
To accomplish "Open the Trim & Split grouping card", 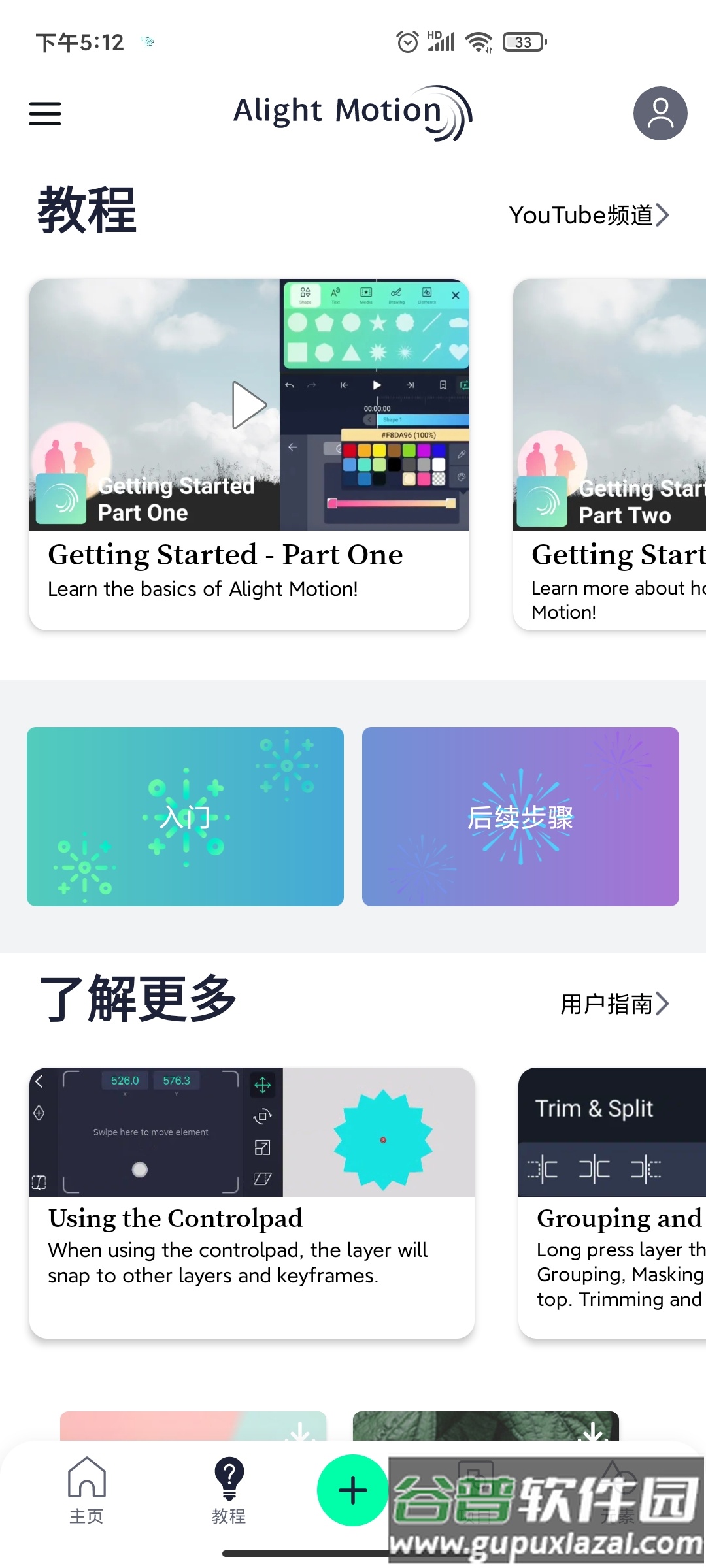I will [x=613, y=1202].
